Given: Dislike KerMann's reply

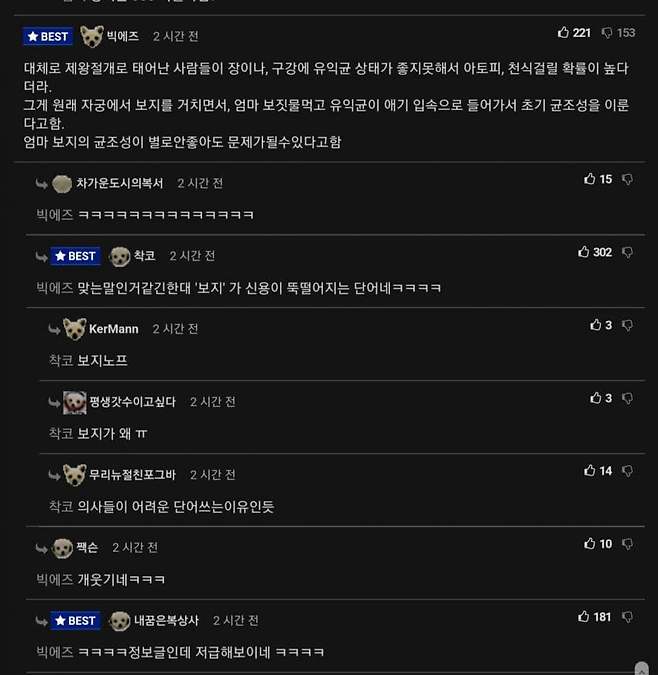Looking at the screenshot, I should point(627,325).
